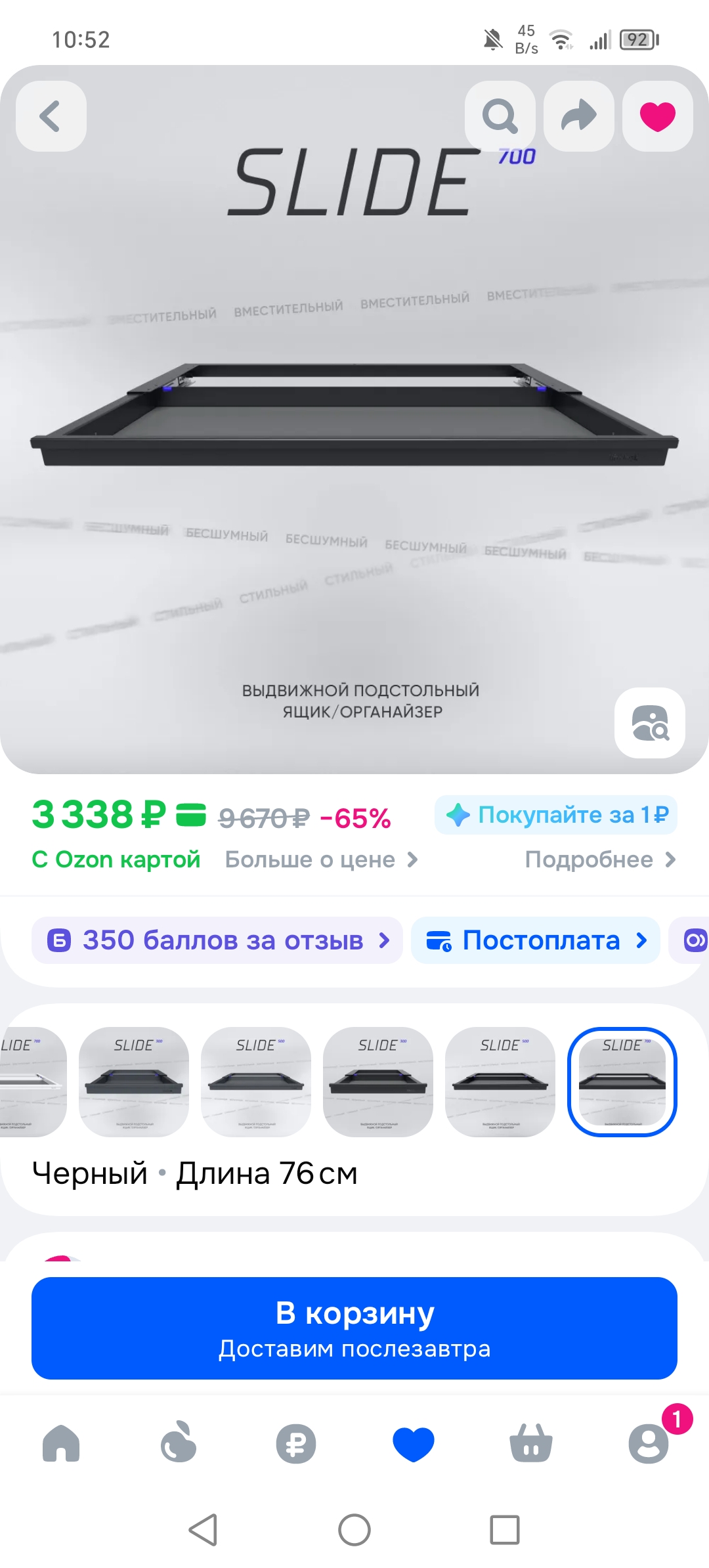Open the 'Постоплата' chip
The width and height of the screenshot is (709, 1568).
(536, 940)
